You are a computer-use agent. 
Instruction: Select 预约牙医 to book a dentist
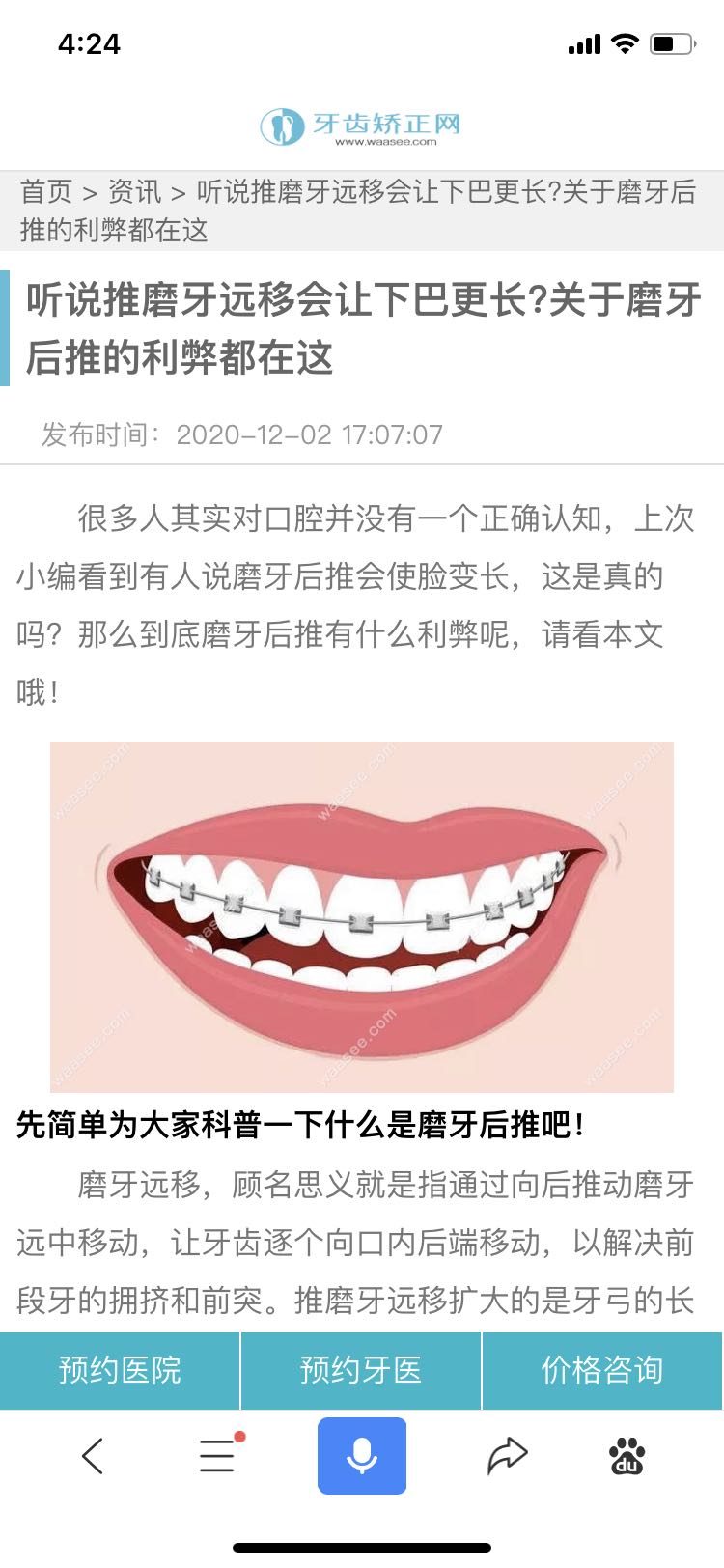(361, 1370)
